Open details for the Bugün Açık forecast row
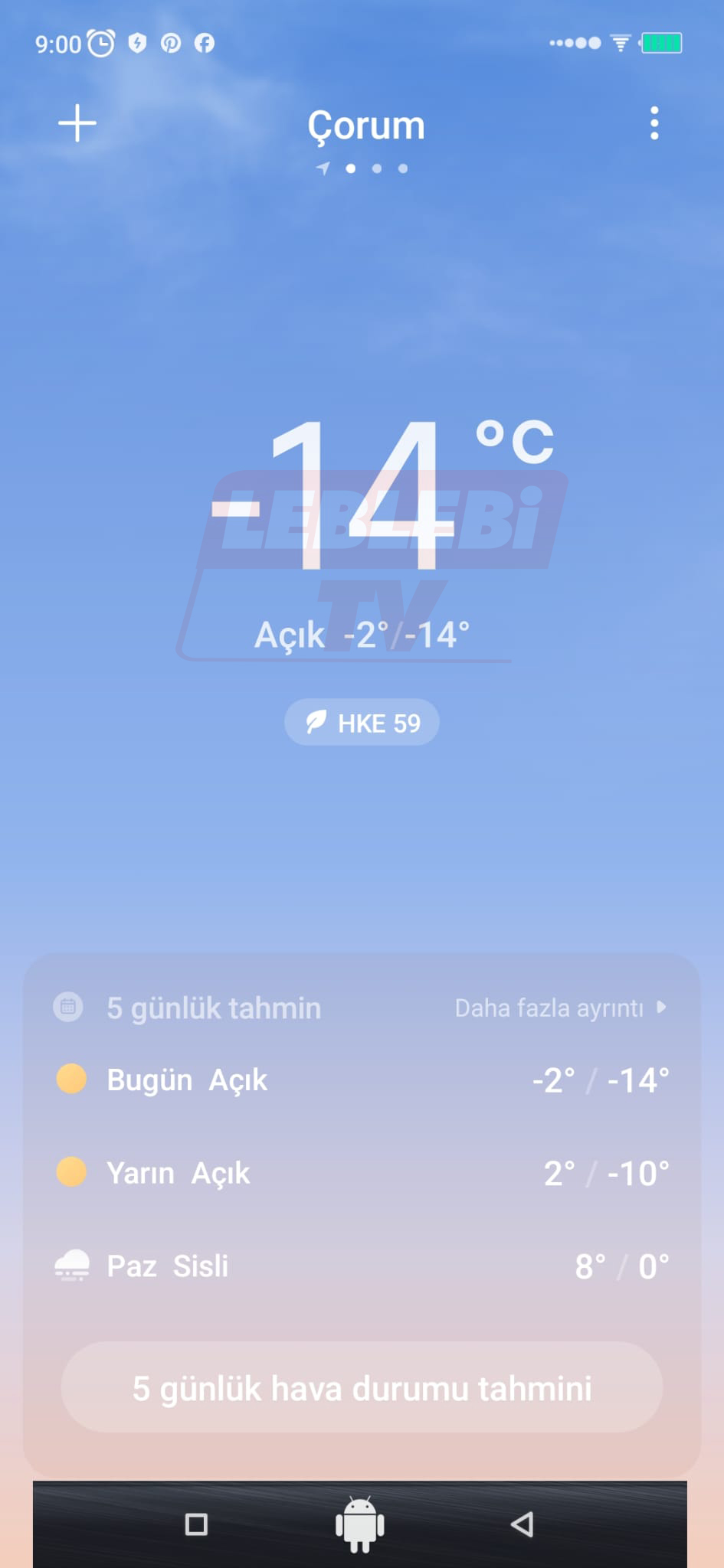This screenshot has height=1568, width=724. [x=362, y=1079]
